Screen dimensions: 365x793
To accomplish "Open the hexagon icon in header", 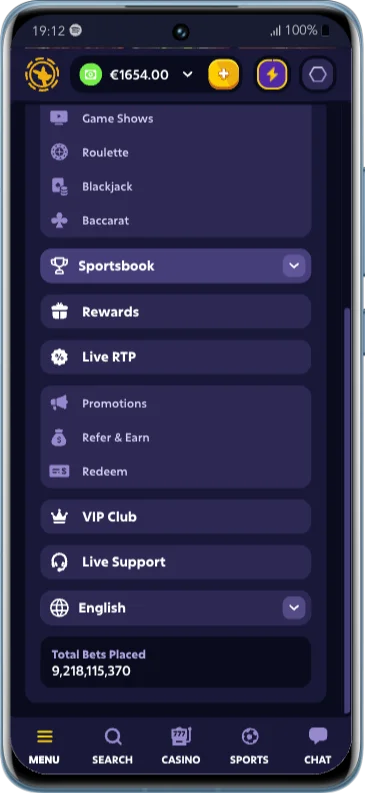I will 318,75.
